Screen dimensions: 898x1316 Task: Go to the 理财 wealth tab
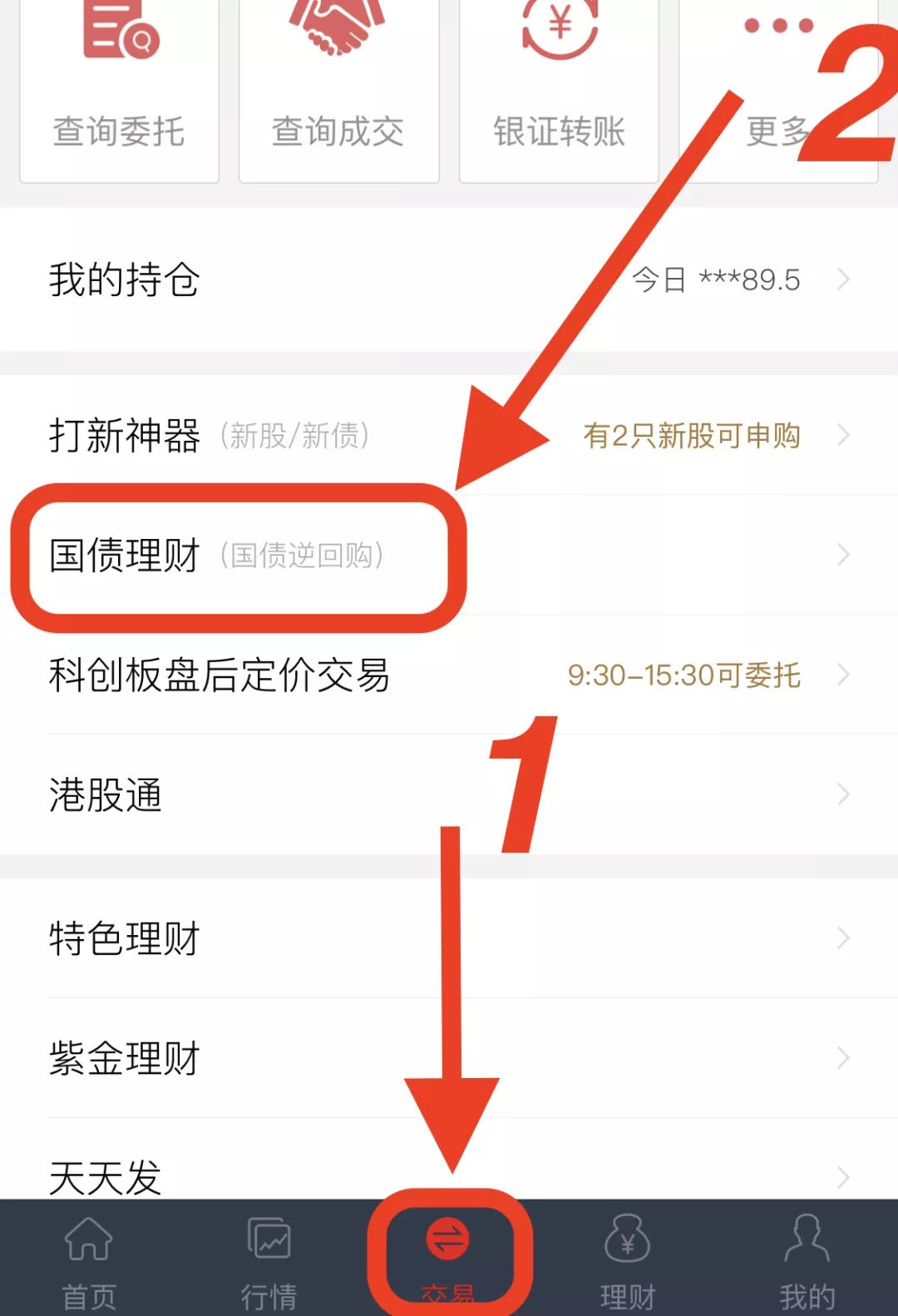tap(628, 1259)
